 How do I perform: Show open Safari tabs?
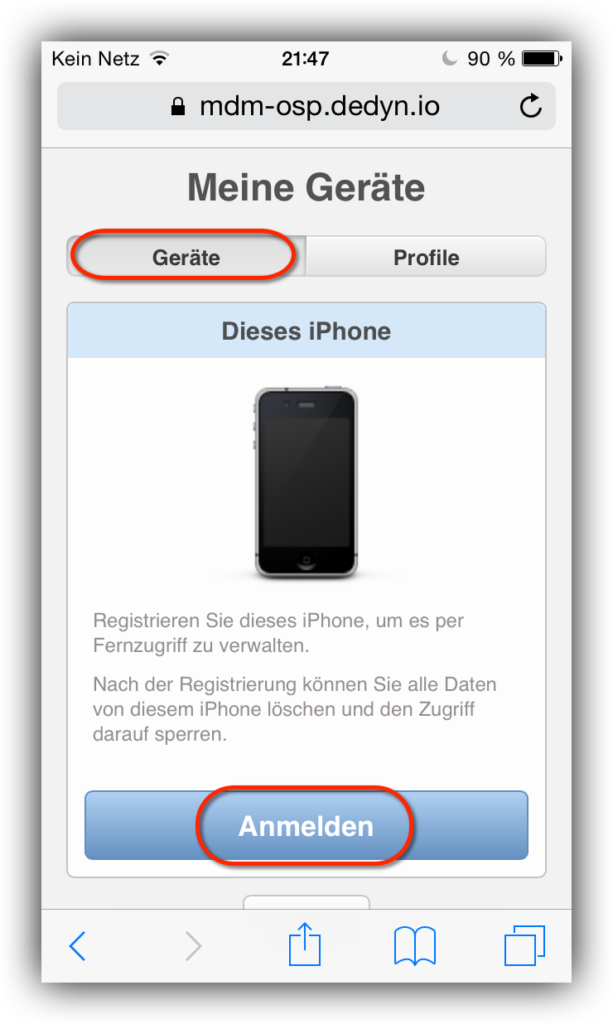tap(524, 945)
